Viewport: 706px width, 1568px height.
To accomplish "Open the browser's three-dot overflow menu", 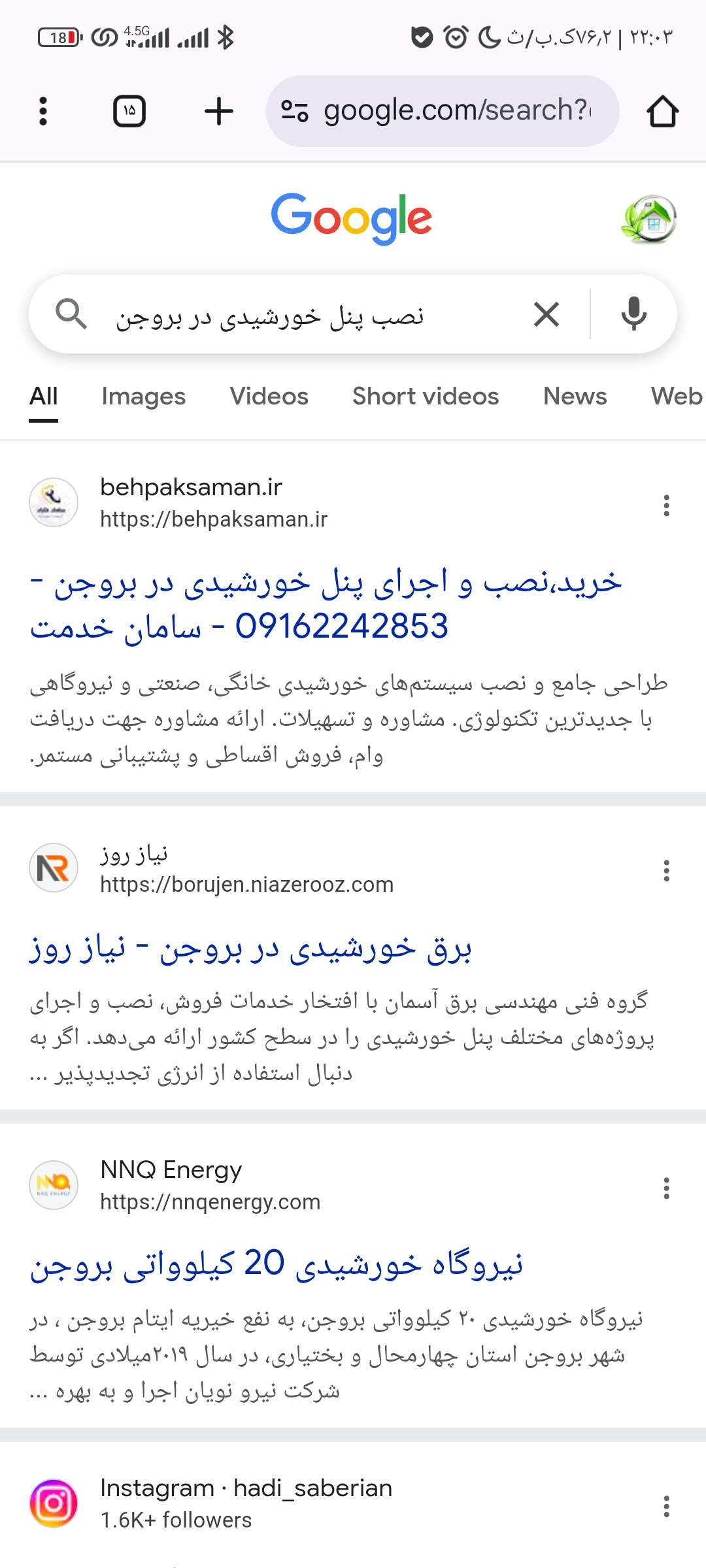I will click(x=43, y=111).
